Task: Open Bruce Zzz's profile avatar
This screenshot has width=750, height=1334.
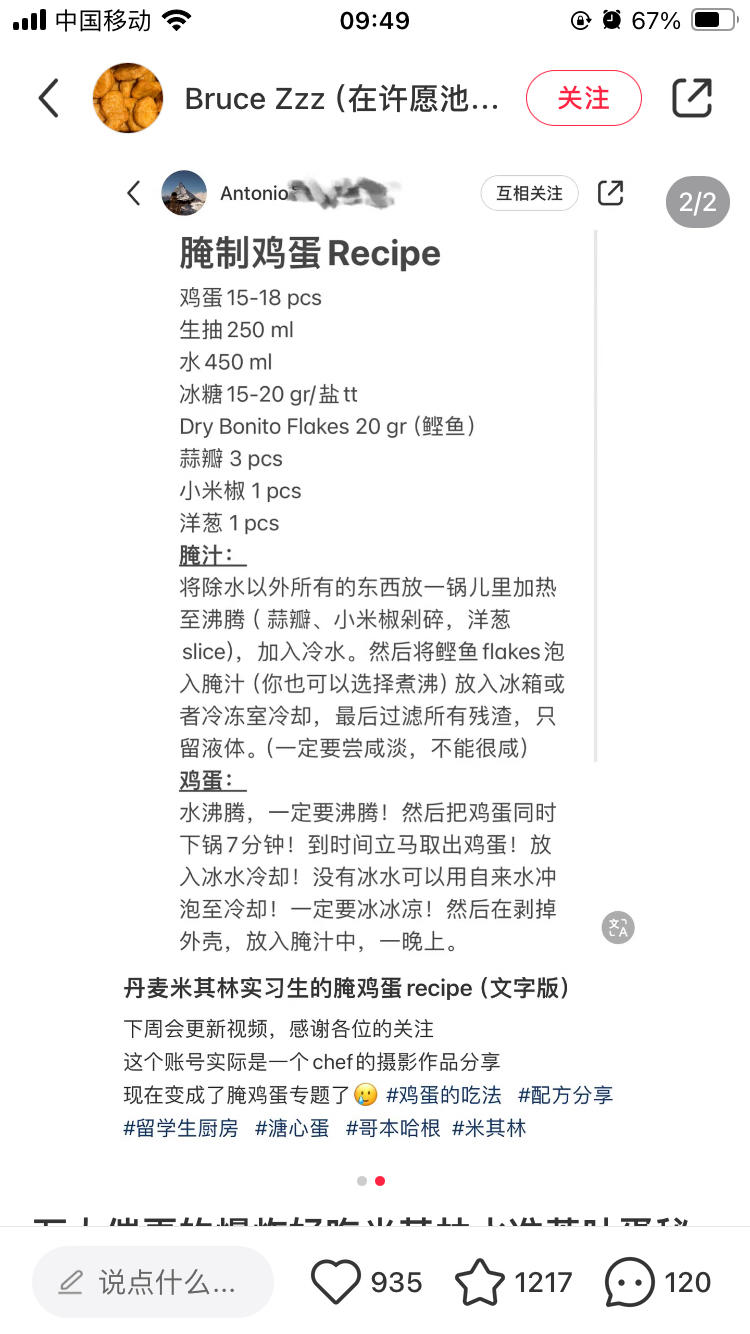Action: tap(127, 98)
